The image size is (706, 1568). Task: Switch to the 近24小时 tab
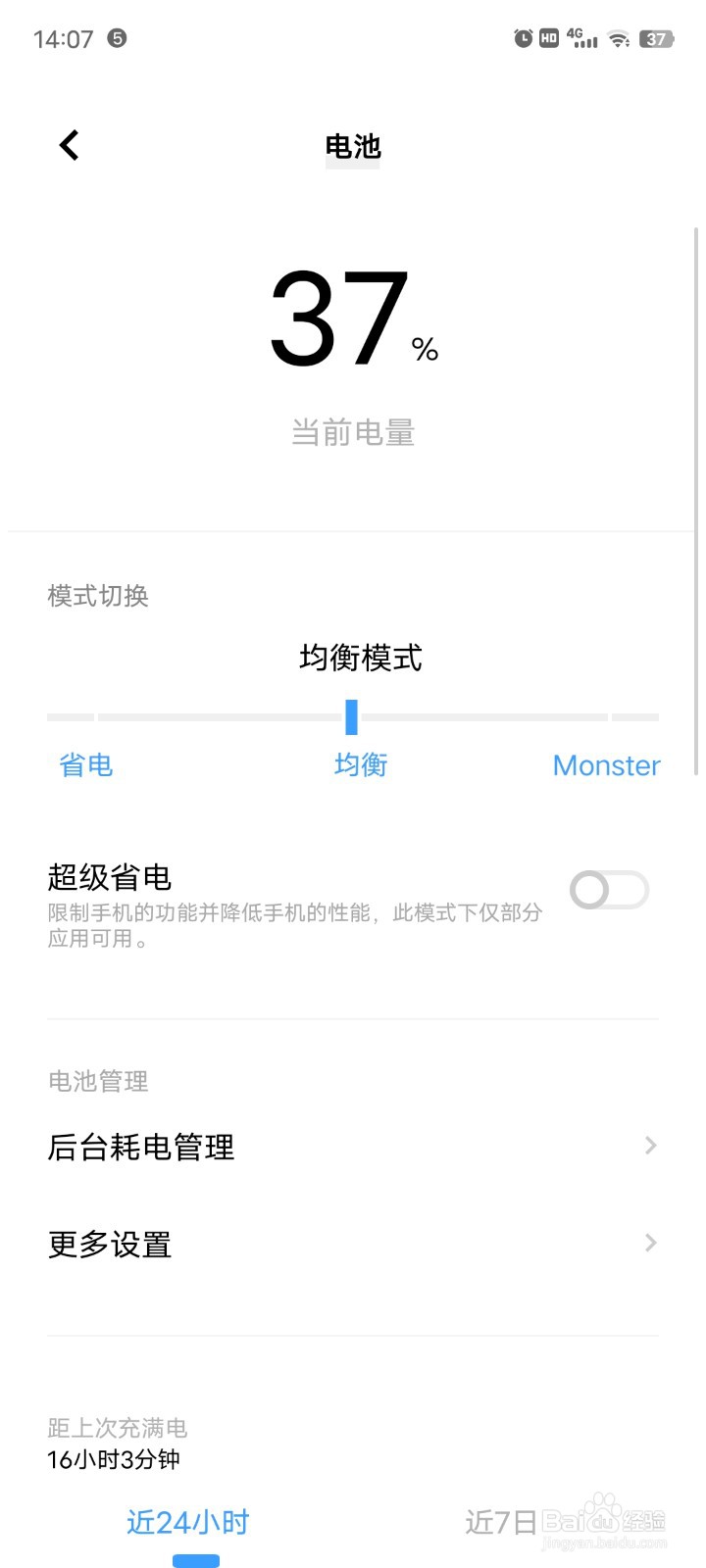(x=186, y=1521)
